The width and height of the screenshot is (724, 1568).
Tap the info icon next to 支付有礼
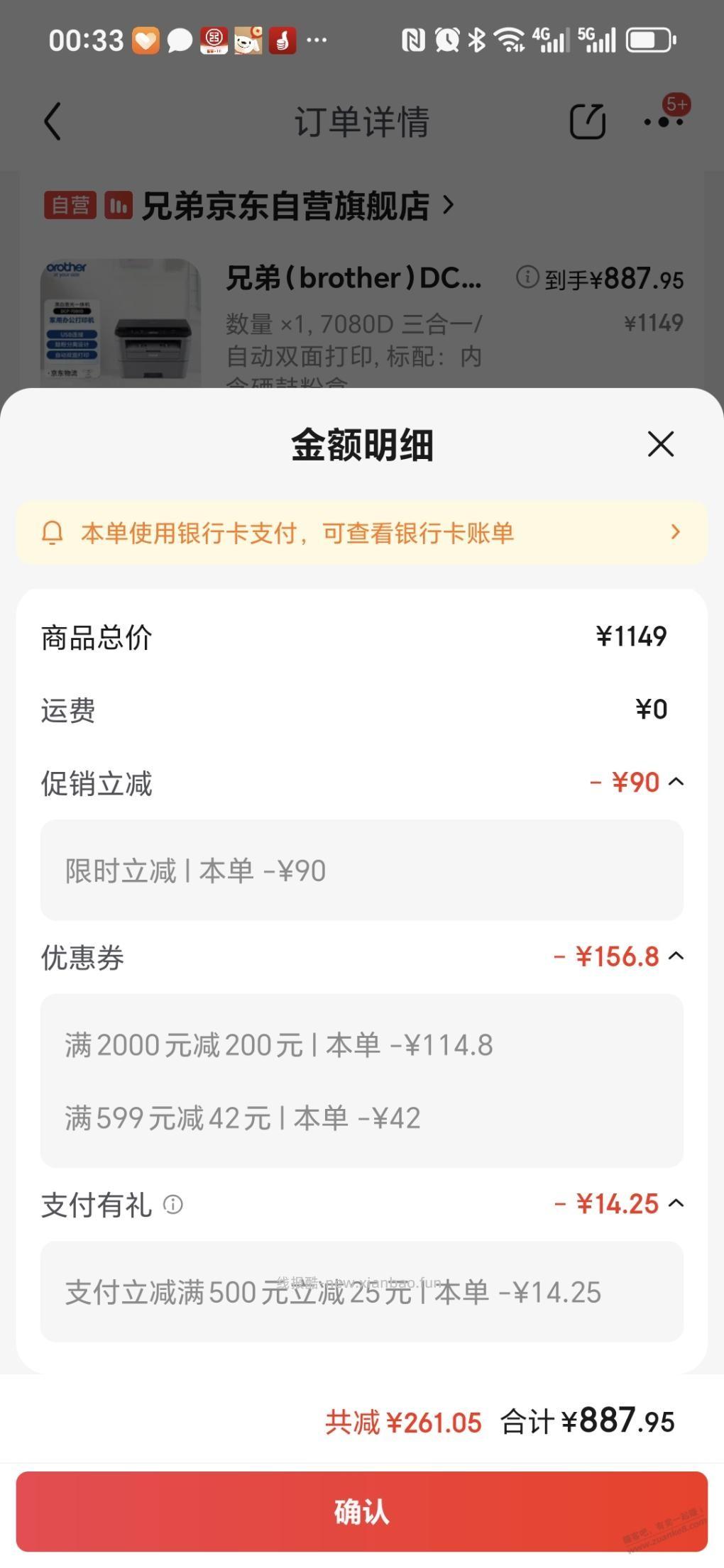(172, 1203)
